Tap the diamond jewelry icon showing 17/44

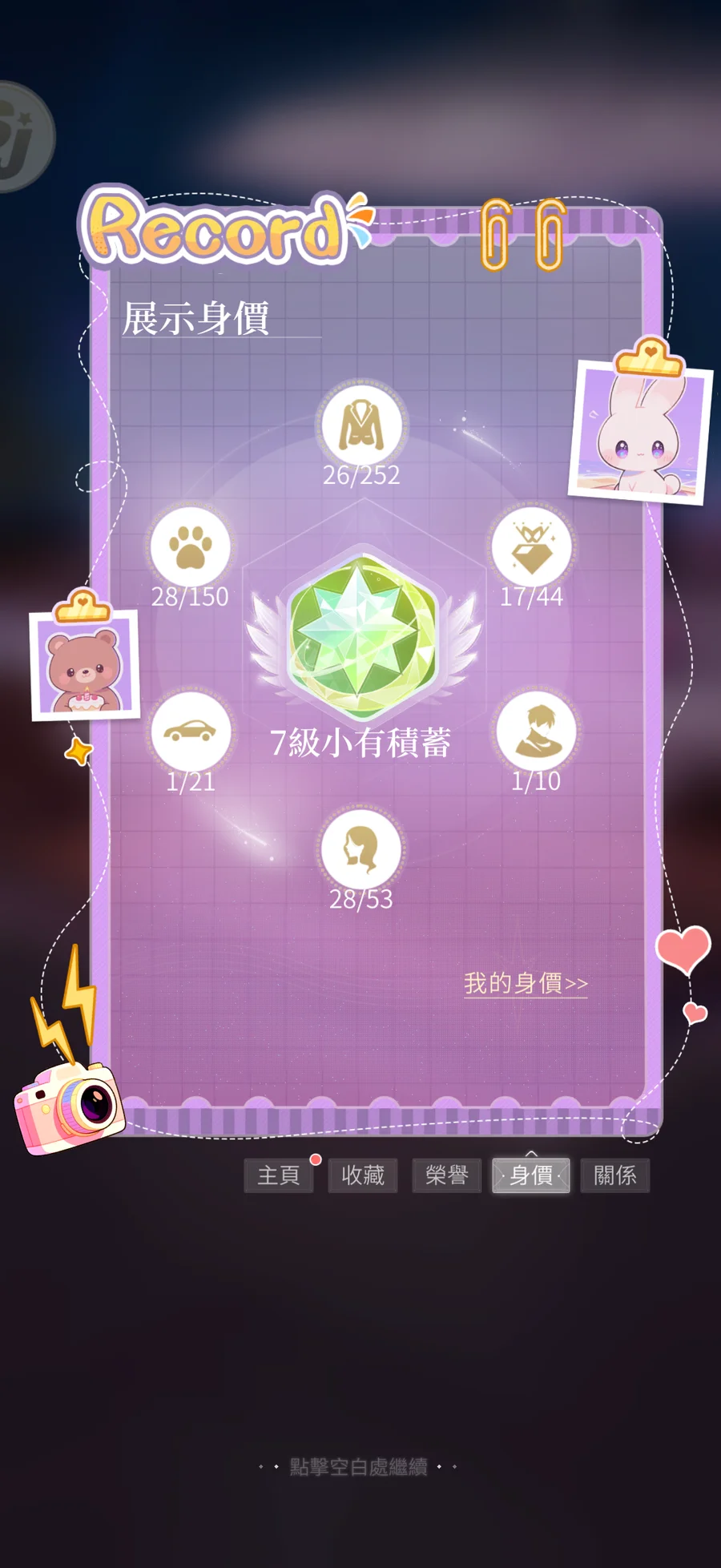pyautogui.click(x=532, y=547)
